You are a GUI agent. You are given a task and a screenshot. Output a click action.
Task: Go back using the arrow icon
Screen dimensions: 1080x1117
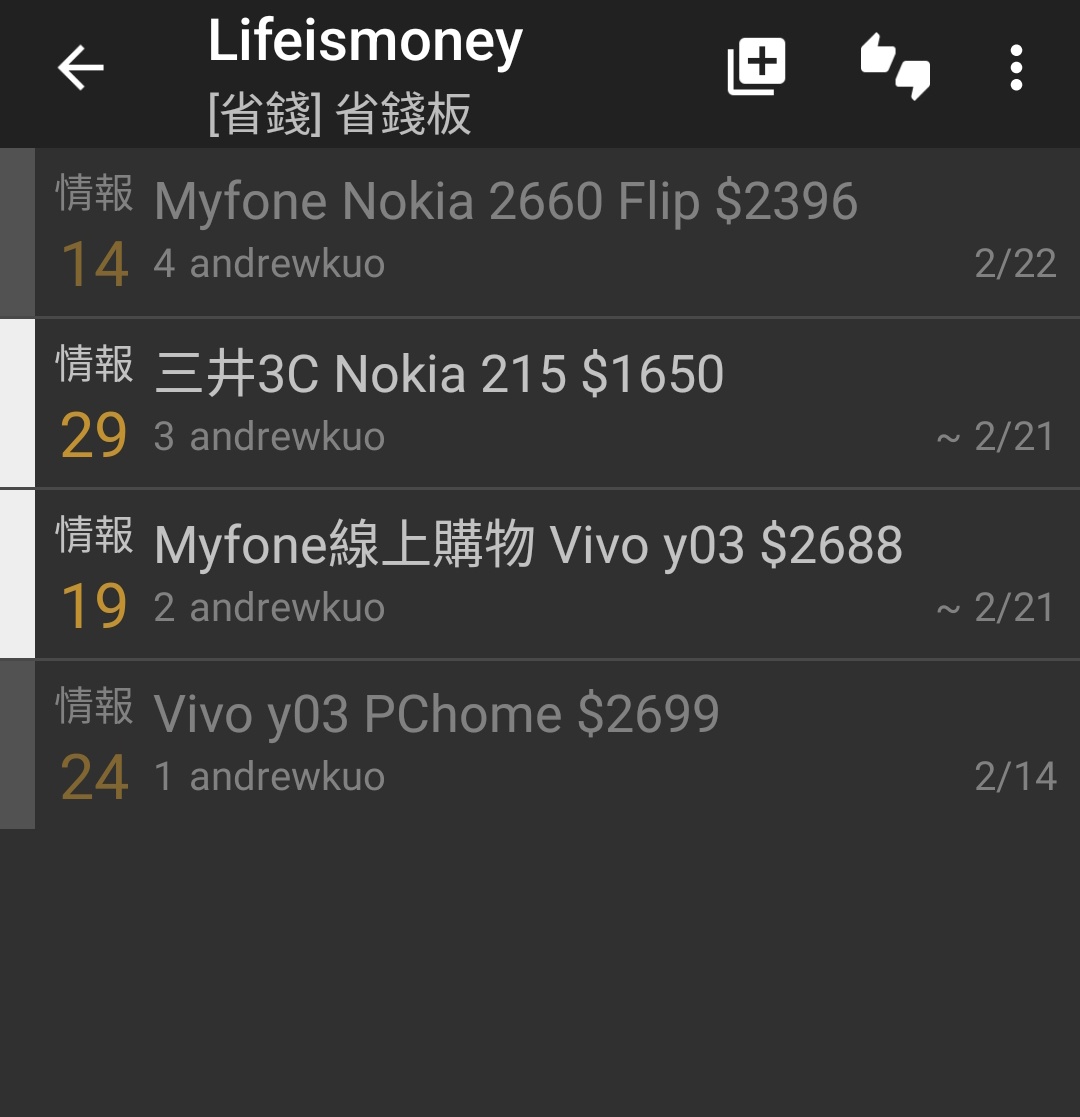(81, 68)
